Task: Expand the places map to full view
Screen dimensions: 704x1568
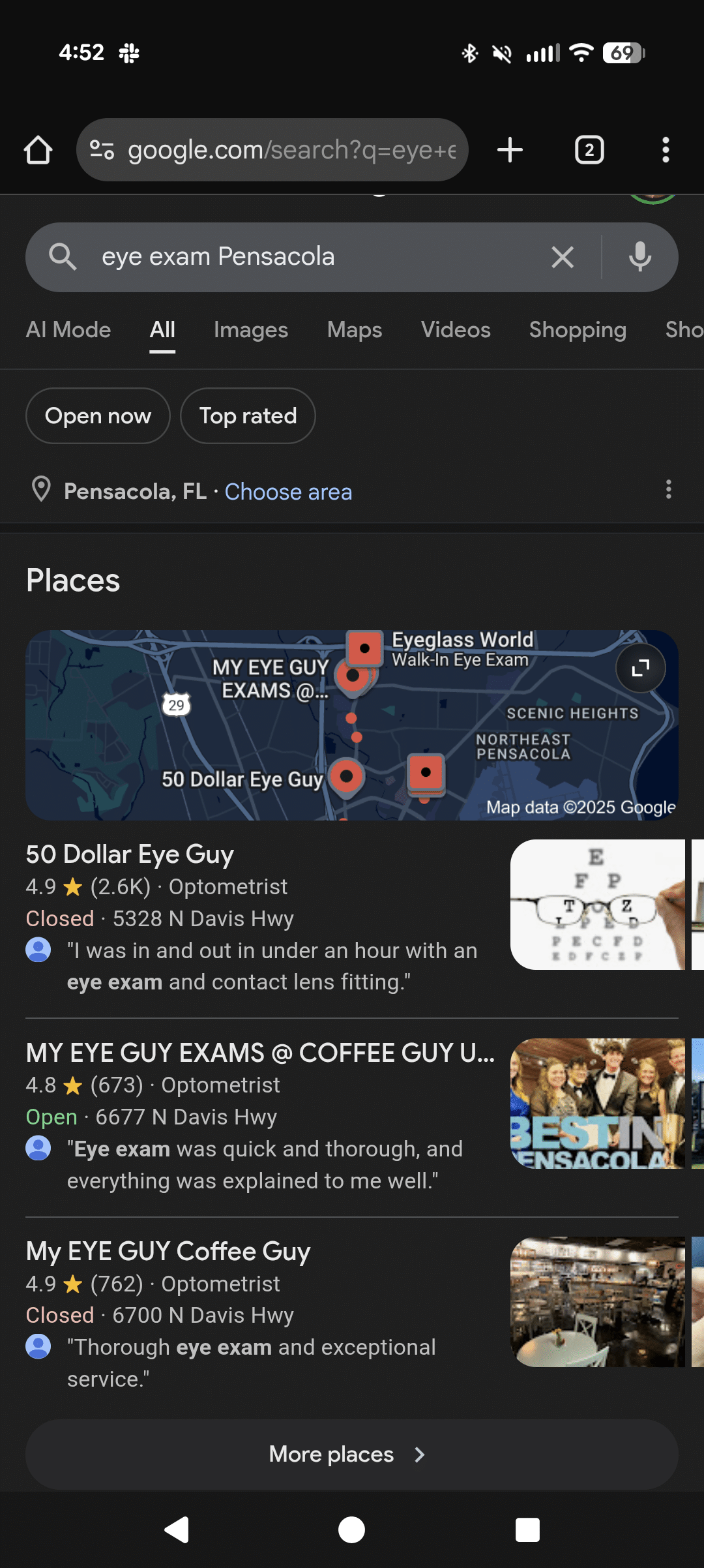Action: [x=641, y=668]
